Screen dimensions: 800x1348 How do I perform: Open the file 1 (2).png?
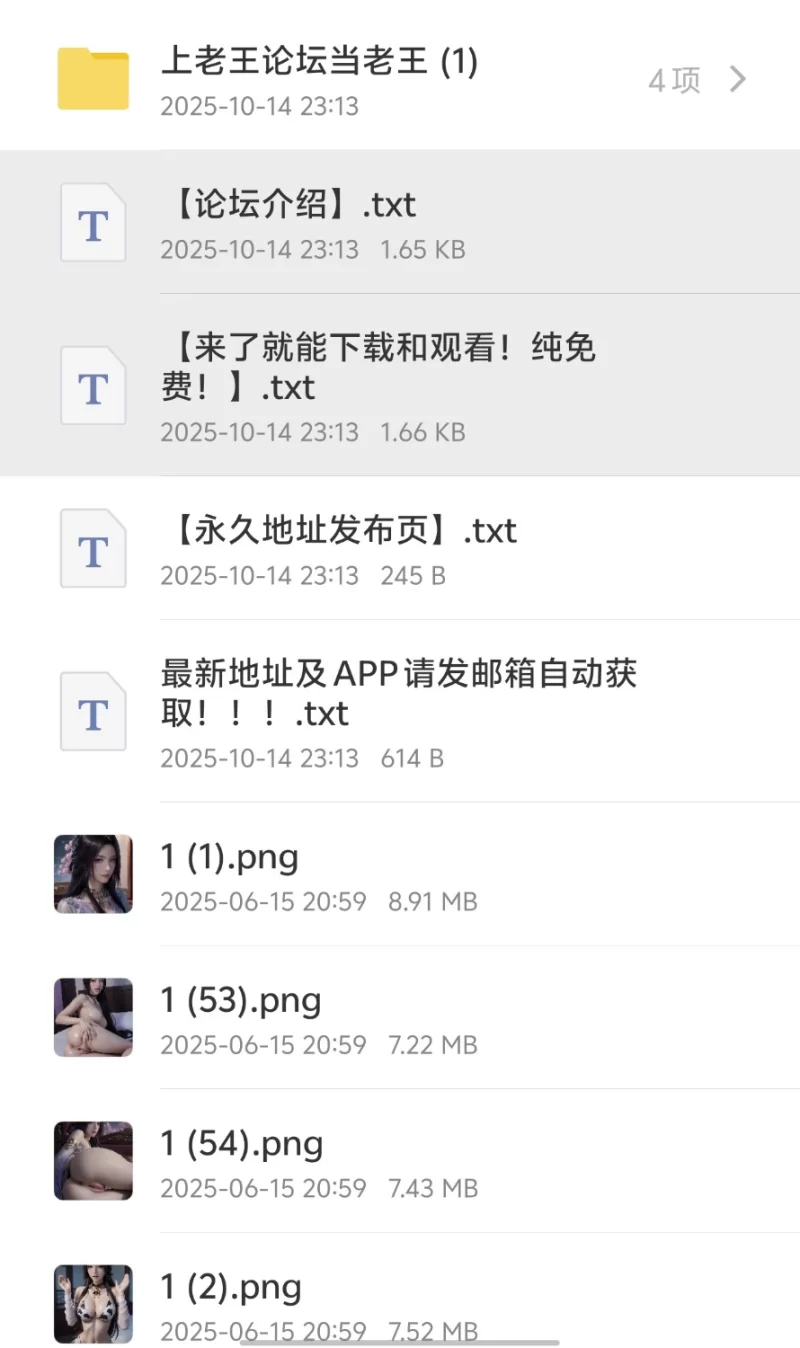coord(230,1287)
